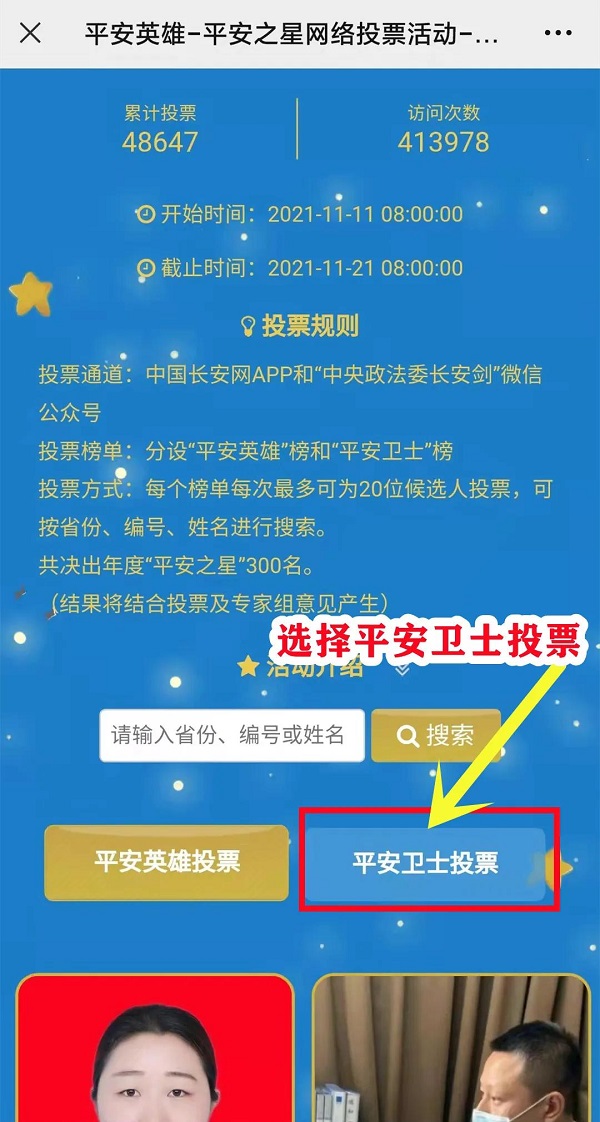The width and height of the screenshot is (600, 1122).
Task: Switch to 平安英雄投票 list
Action: (166, 861)
